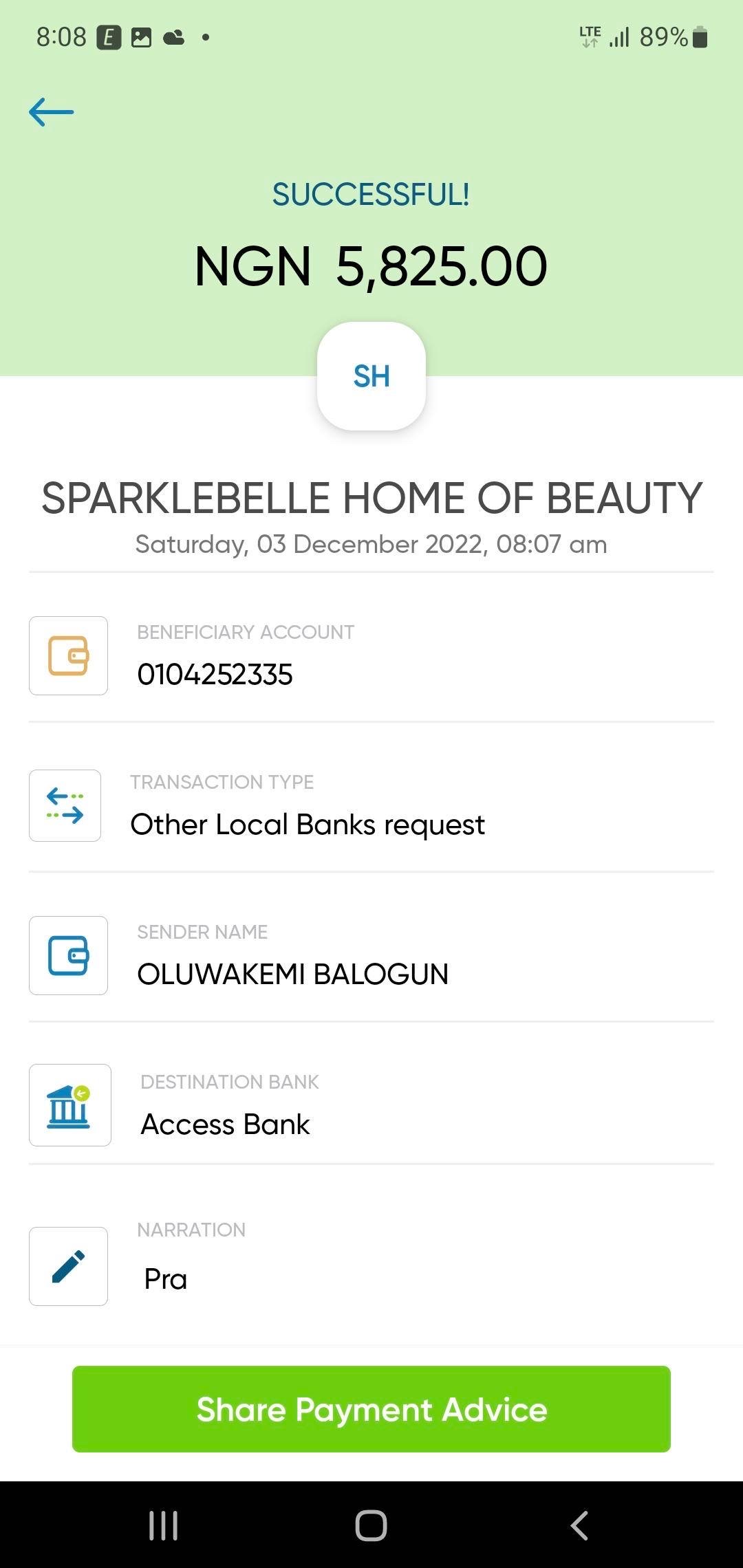Open the system recent apps view
Viewport: 743px width, 1568px height.
pyautogui.click(x=164, y=1525)
